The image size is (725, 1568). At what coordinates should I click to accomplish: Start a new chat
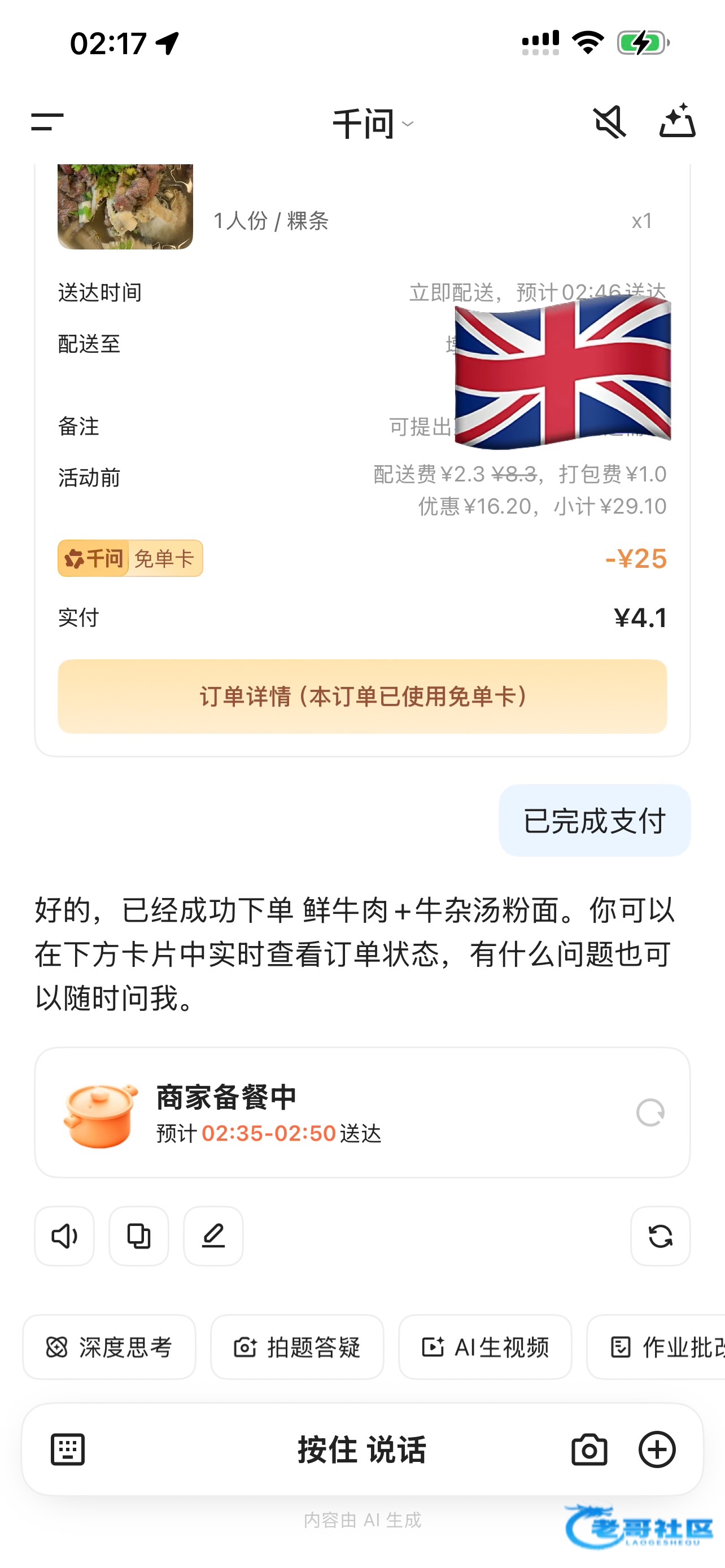pyautogui.click(x=677, y=121)
